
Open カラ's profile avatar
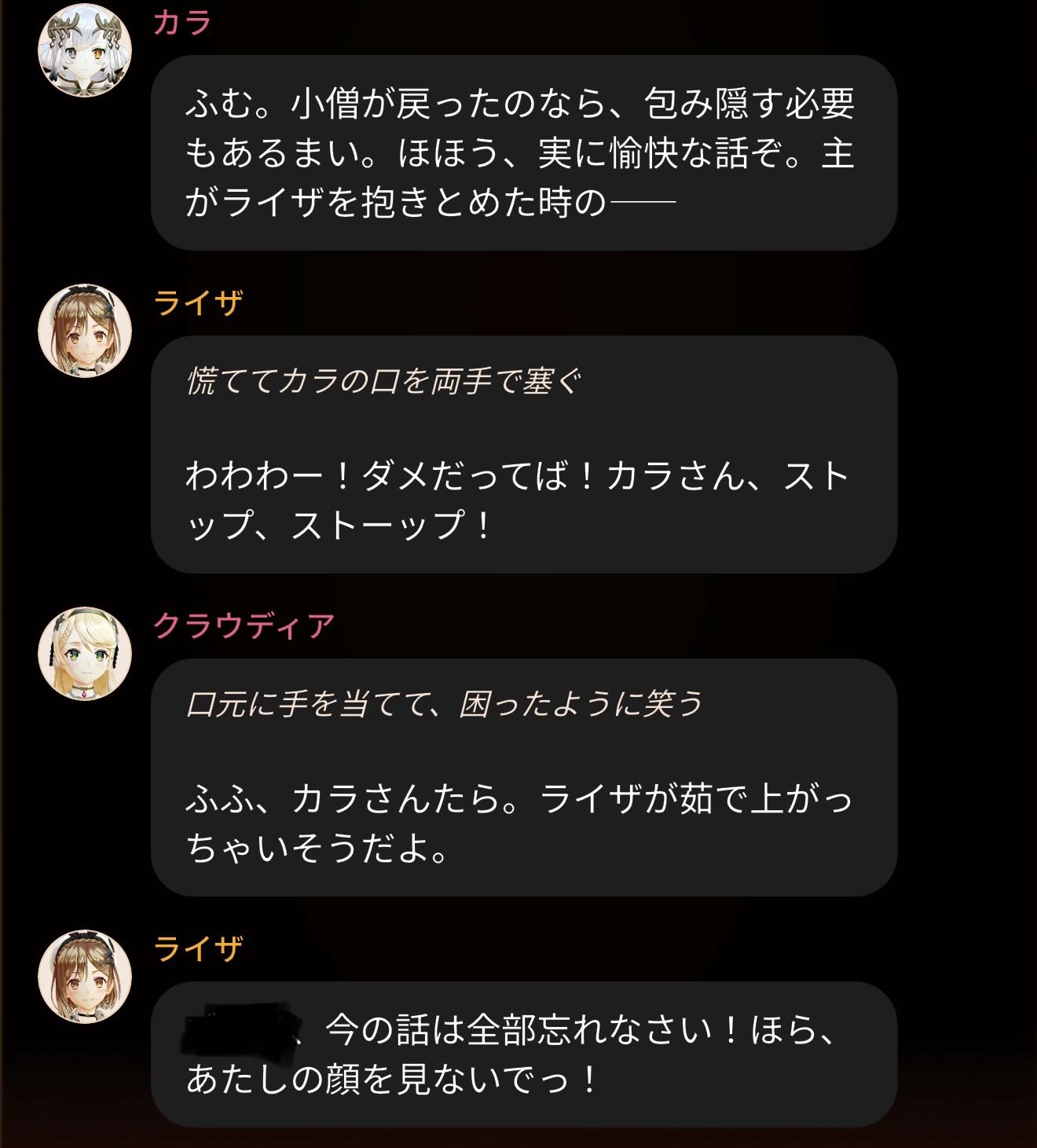click(x=85, y=50)
